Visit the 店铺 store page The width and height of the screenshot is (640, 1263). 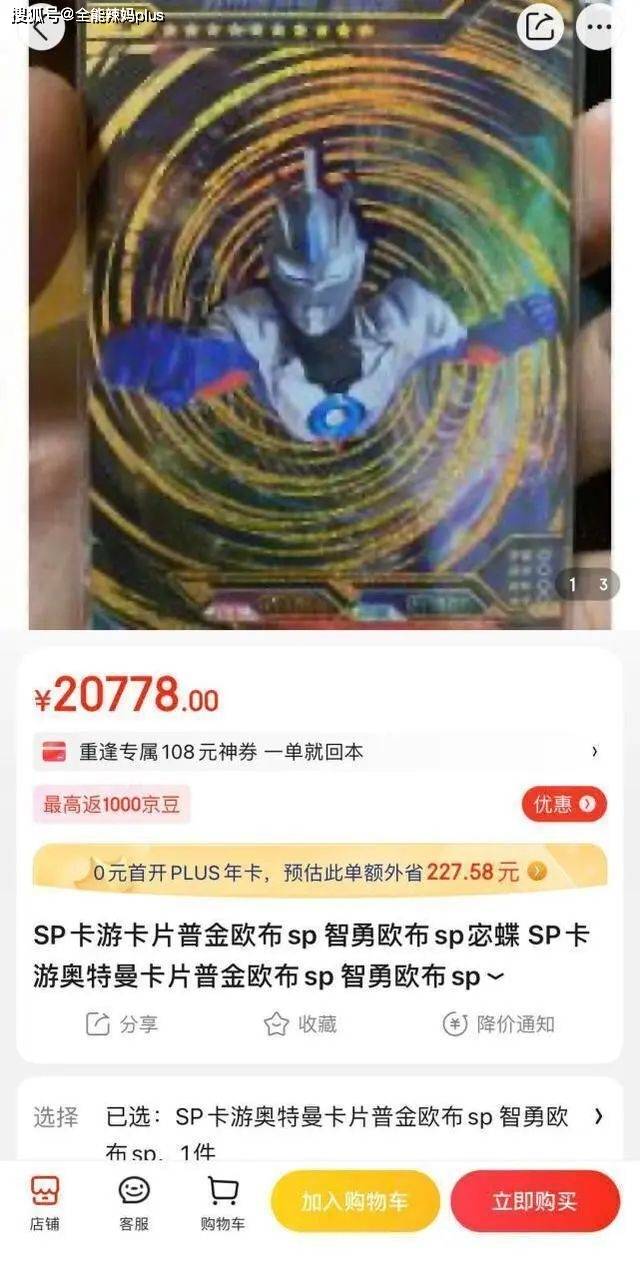44,1202
